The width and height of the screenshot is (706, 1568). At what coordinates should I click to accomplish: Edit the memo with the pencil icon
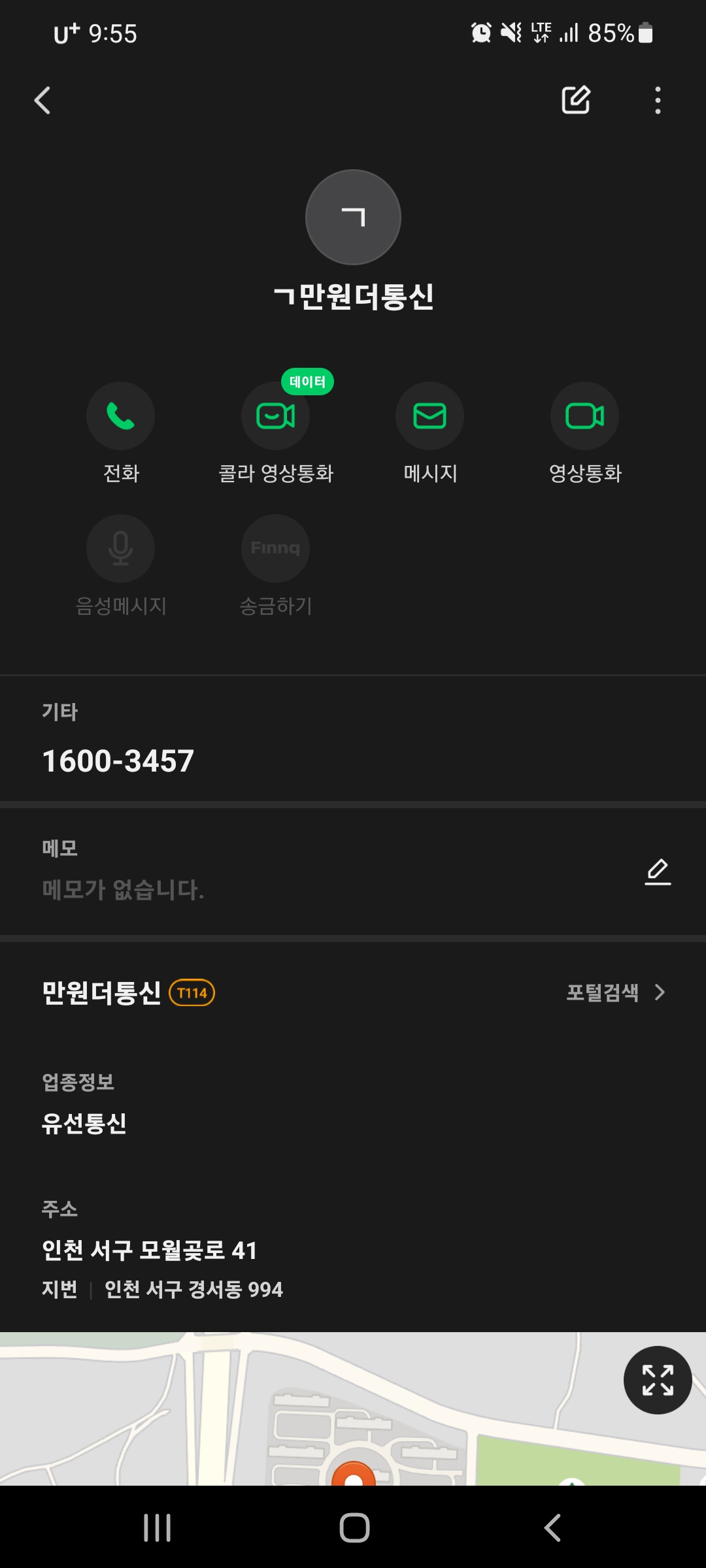click(x=658, y=872)
